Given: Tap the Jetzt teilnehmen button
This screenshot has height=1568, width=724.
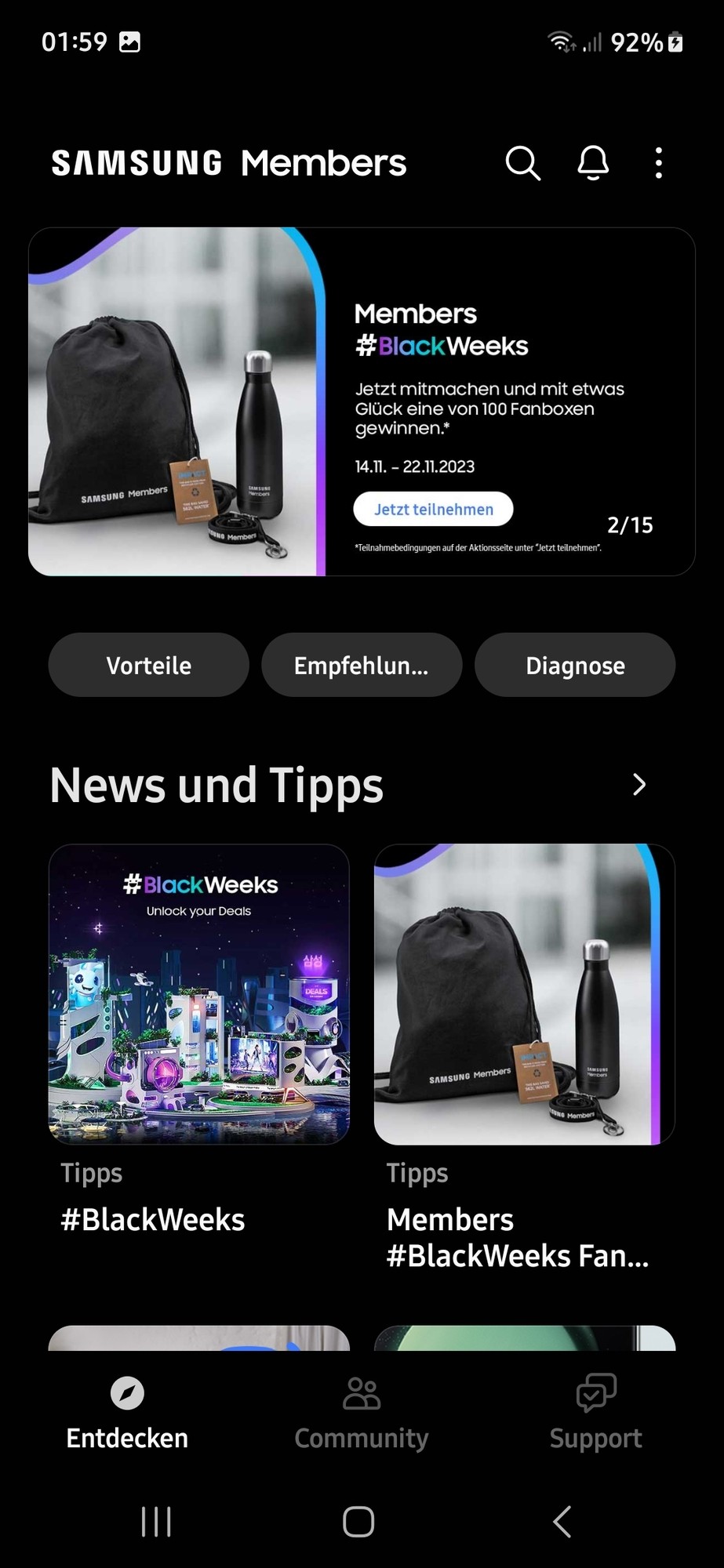Looking at the screenshot, I should click(x=433, y=509).
